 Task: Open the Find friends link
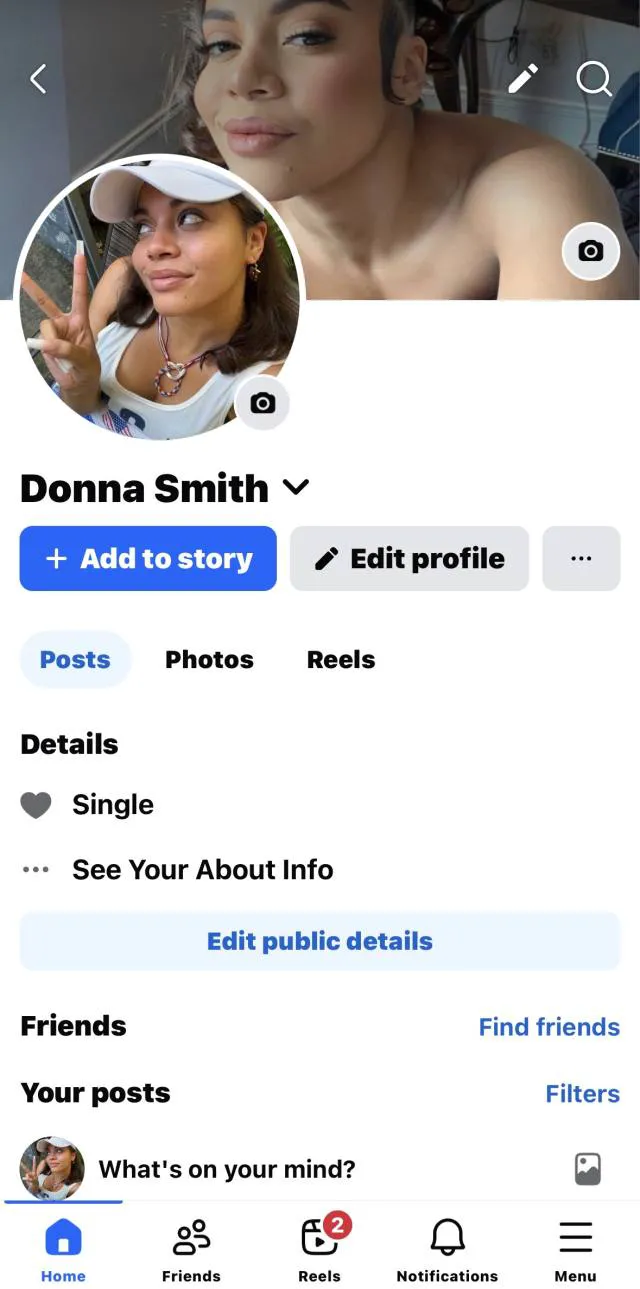pos(549,1027)
